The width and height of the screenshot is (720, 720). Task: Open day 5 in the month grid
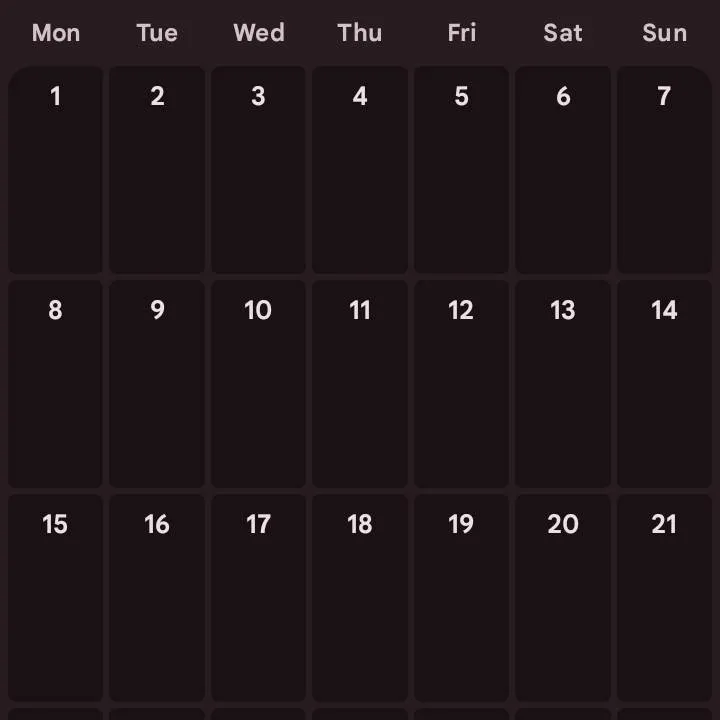coord(461,170)
